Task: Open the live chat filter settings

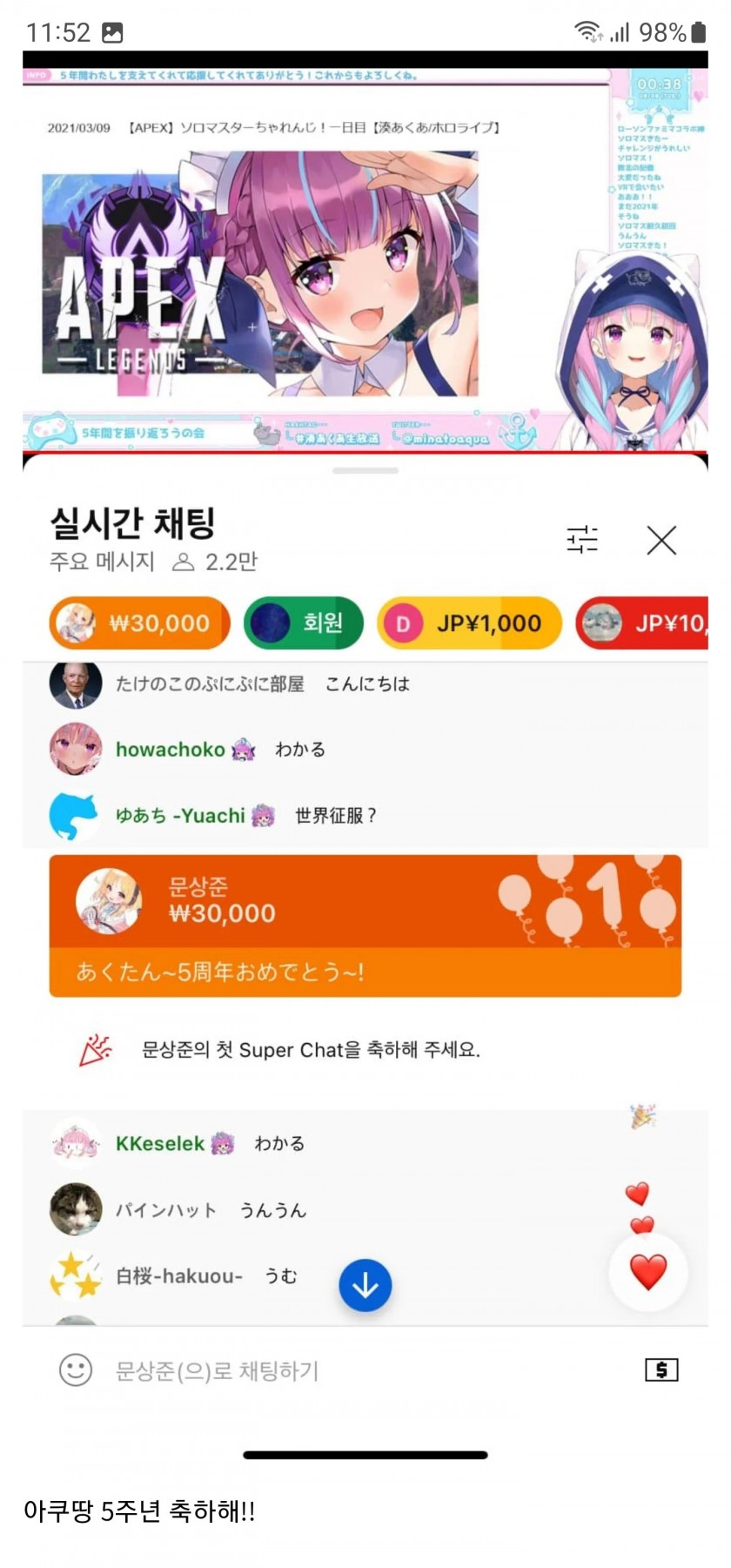Action: (582, 540)
